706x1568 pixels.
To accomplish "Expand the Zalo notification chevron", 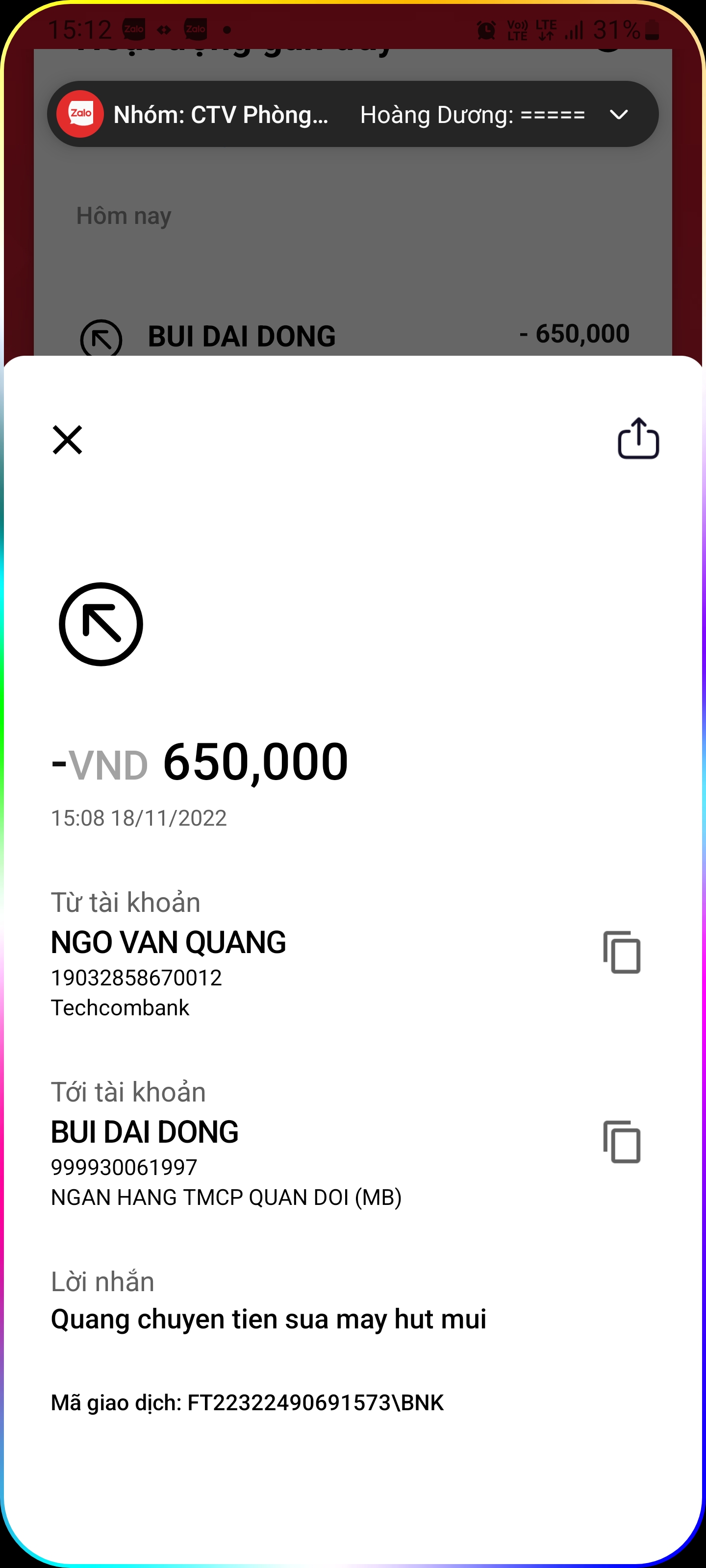I will 618,115.
